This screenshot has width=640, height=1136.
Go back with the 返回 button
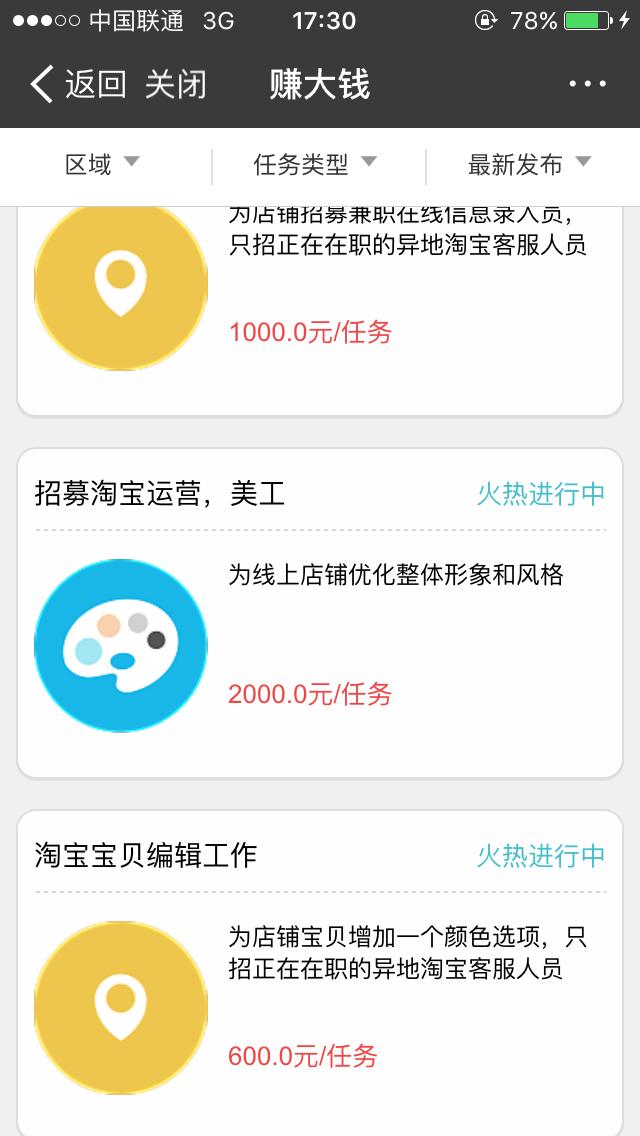78,85
